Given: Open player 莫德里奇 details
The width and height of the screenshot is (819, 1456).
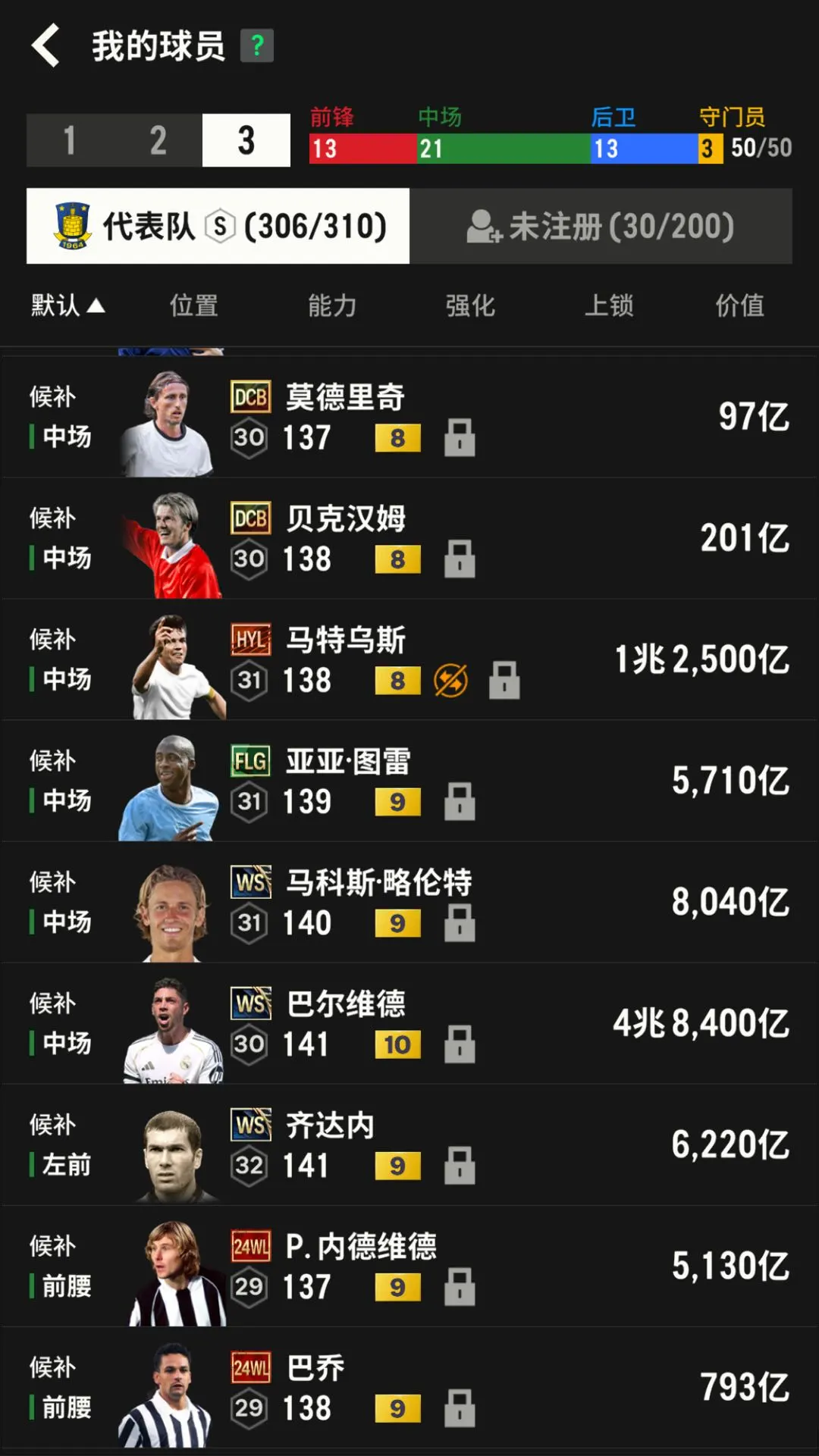Looking at the screenshot, I should pyautogui.click(x=345, y=398).
